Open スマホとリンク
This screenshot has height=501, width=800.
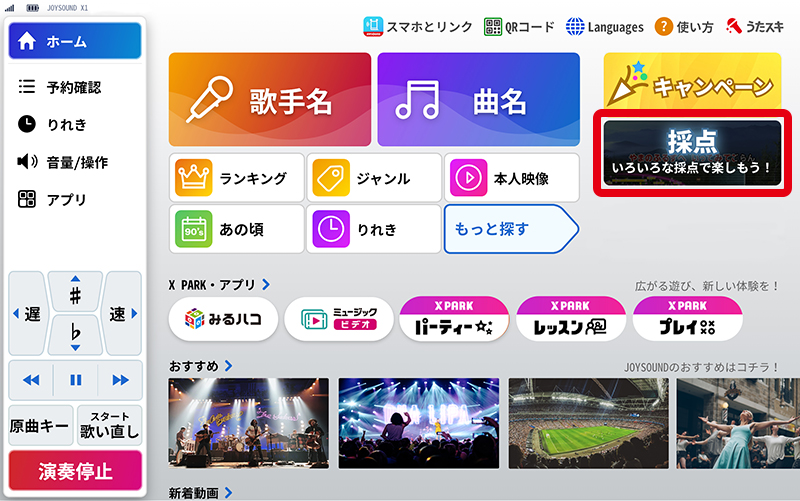tap(417, 27)
